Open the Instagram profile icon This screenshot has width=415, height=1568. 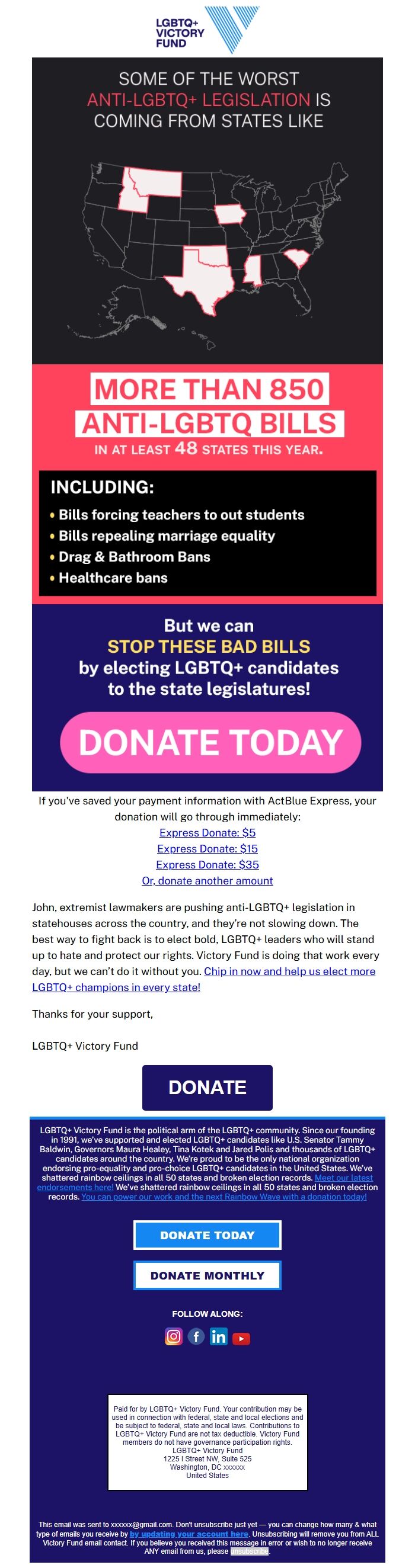coord(174,1336)
